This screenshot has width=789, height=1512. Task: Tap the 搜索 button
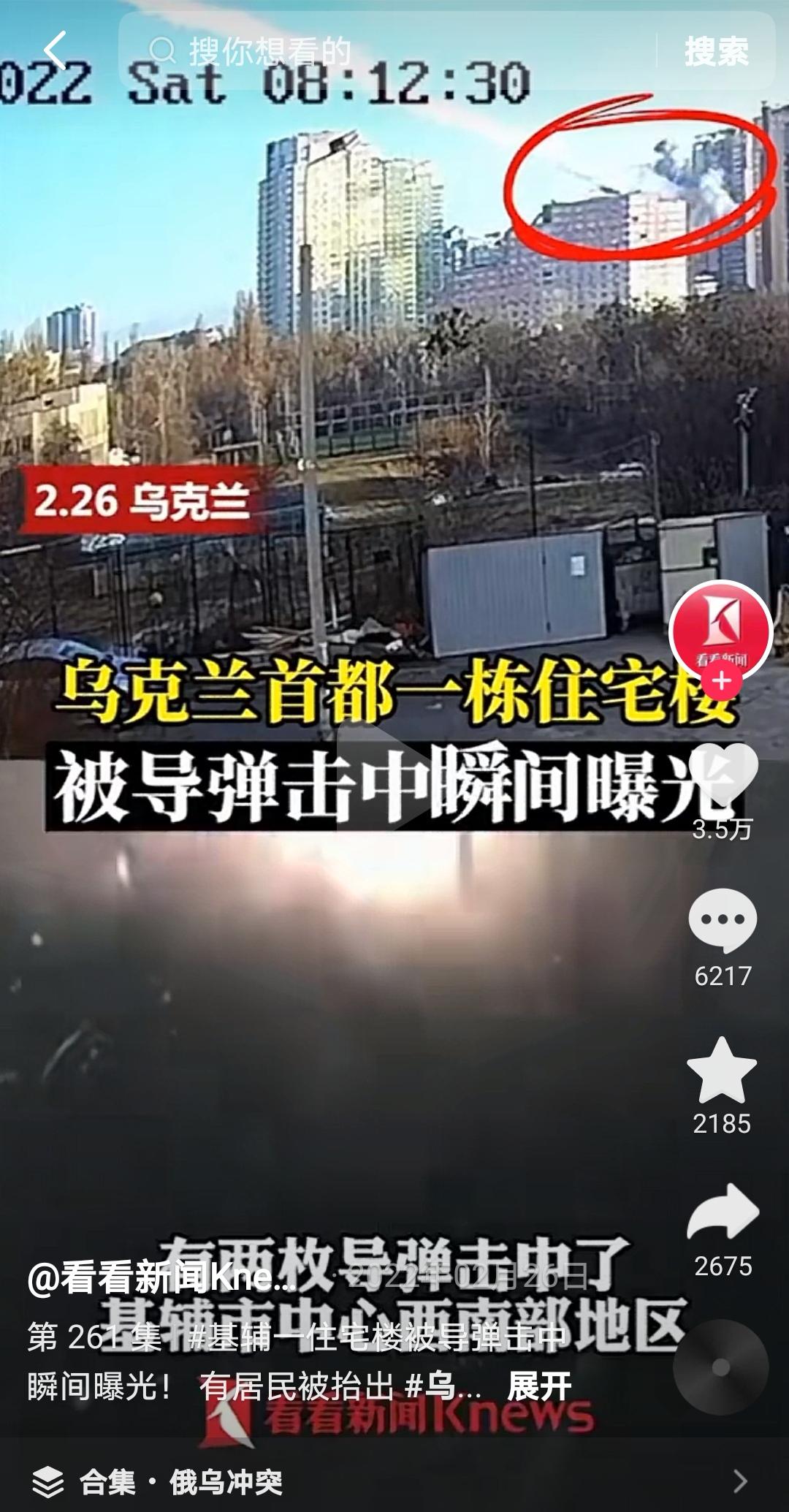coord(716,51)
